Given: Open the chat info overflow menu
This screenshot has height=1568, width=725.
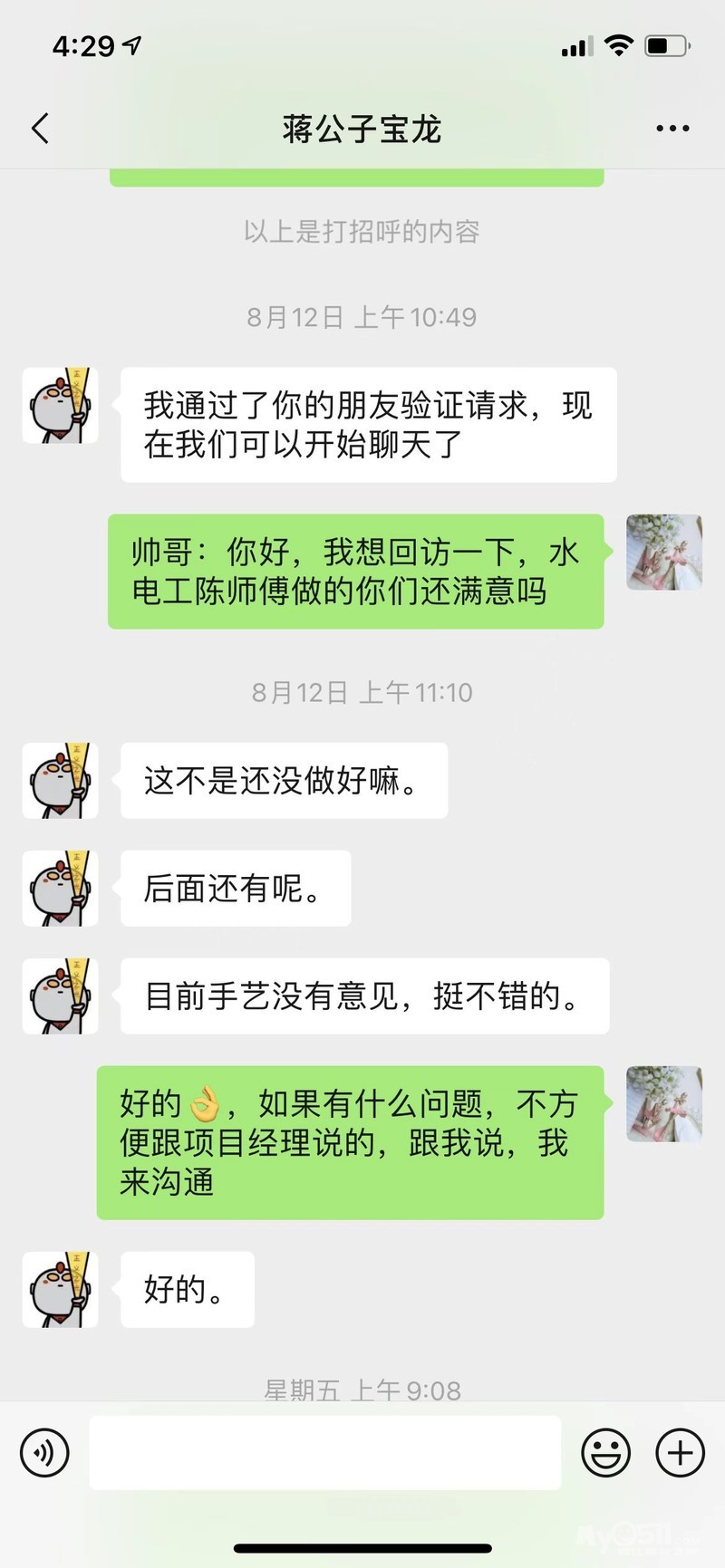Looking at the screenshot, I should [672, 129].
